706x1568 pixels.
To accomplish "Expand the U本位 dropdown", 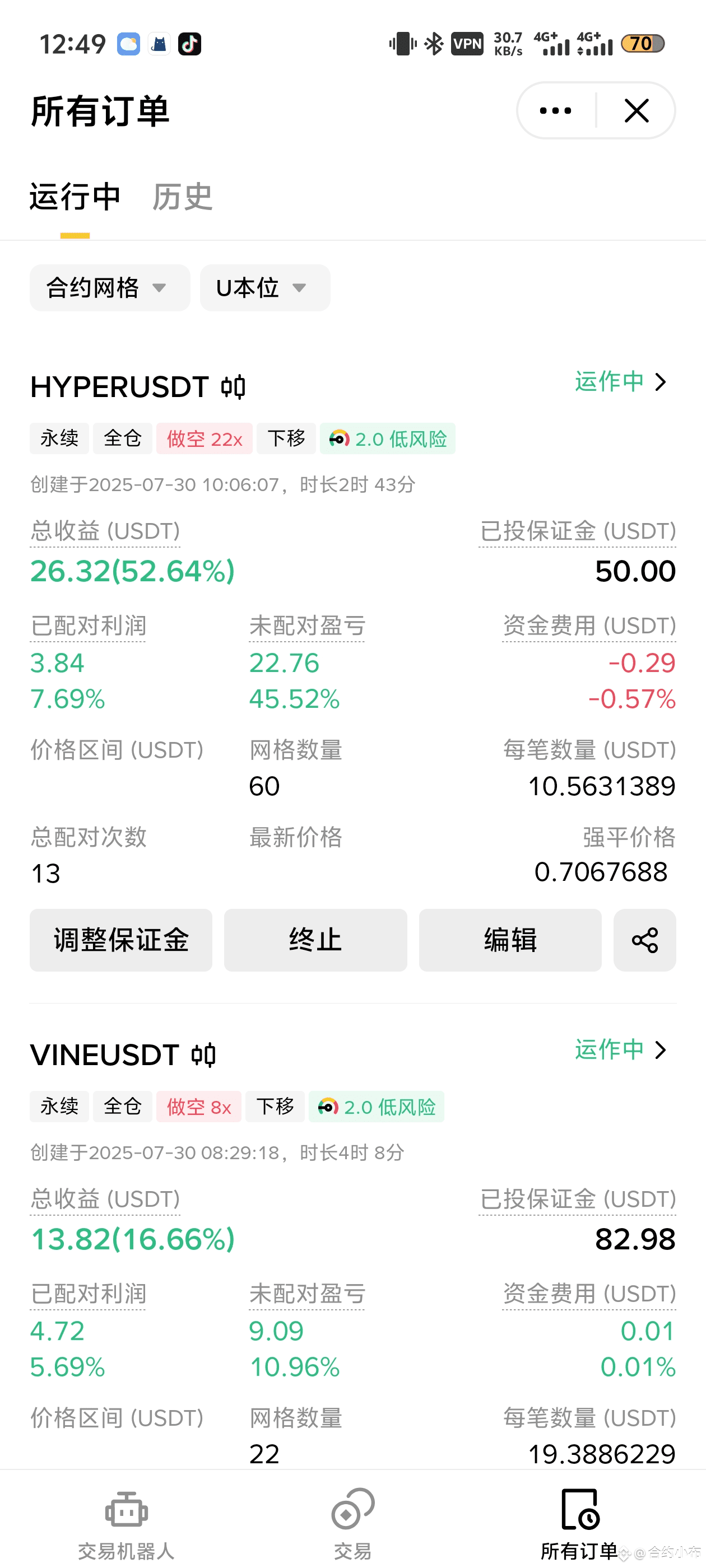I will point(265,288).
